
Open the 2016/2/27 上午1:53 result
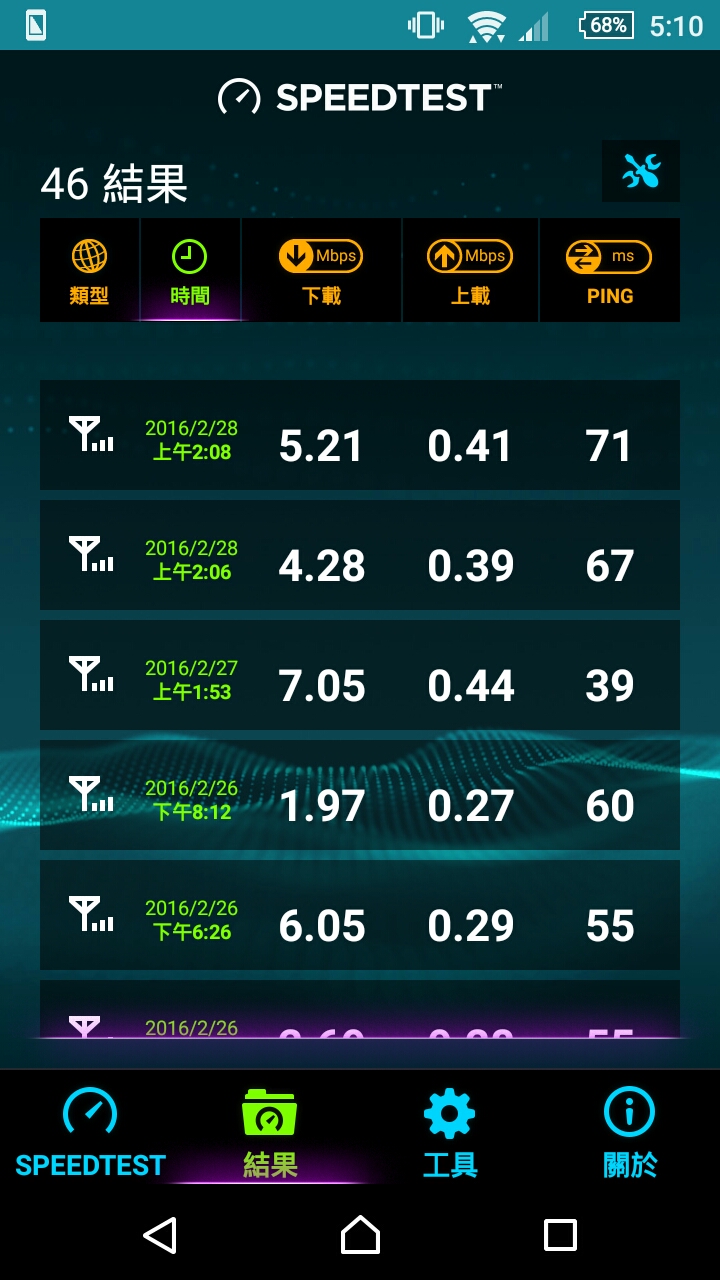click(x=360, y=675)
